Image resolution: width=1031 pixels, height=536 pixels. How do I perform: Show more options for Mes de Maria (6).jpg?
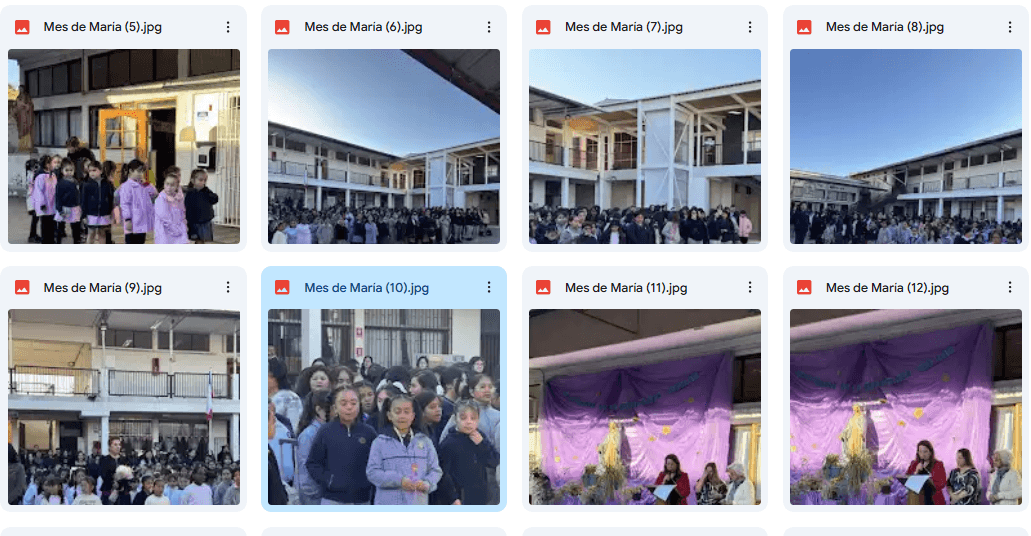pos(489,27)
